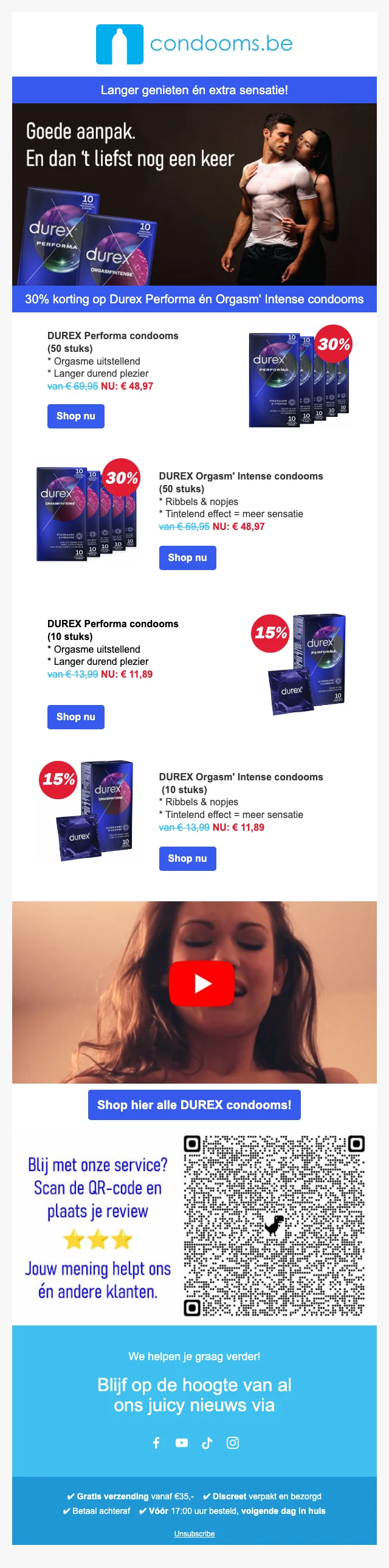Open the Durex Performa hero banner
Screen dimensions: 389x1568
click(194, 194)
